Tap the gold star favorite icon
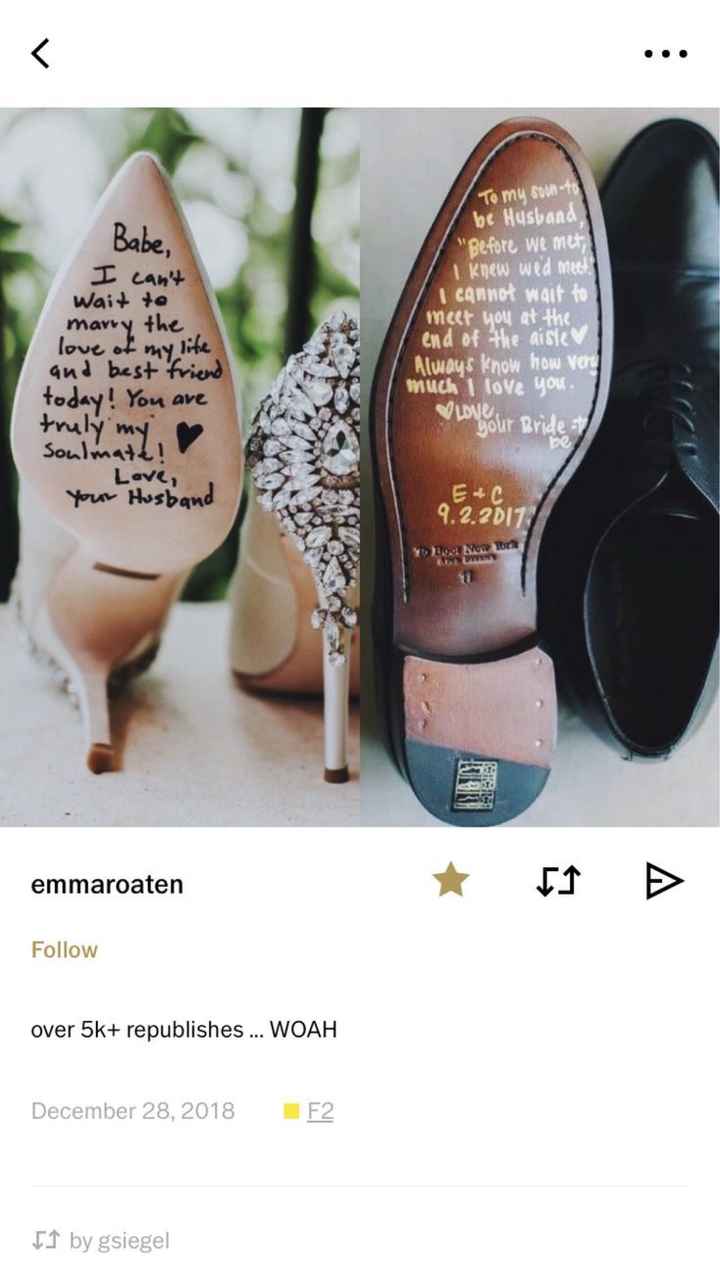Screen dimensions: 720x1280 tap(450, 880)
